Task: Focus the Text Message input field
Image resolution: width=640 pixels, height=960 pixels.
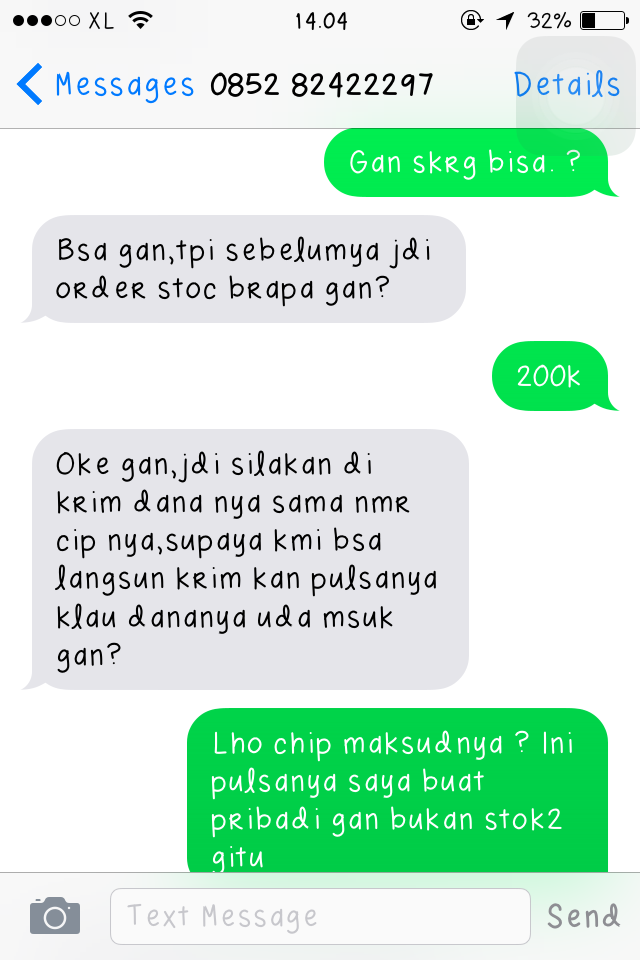Action: (x=320, y=916)
